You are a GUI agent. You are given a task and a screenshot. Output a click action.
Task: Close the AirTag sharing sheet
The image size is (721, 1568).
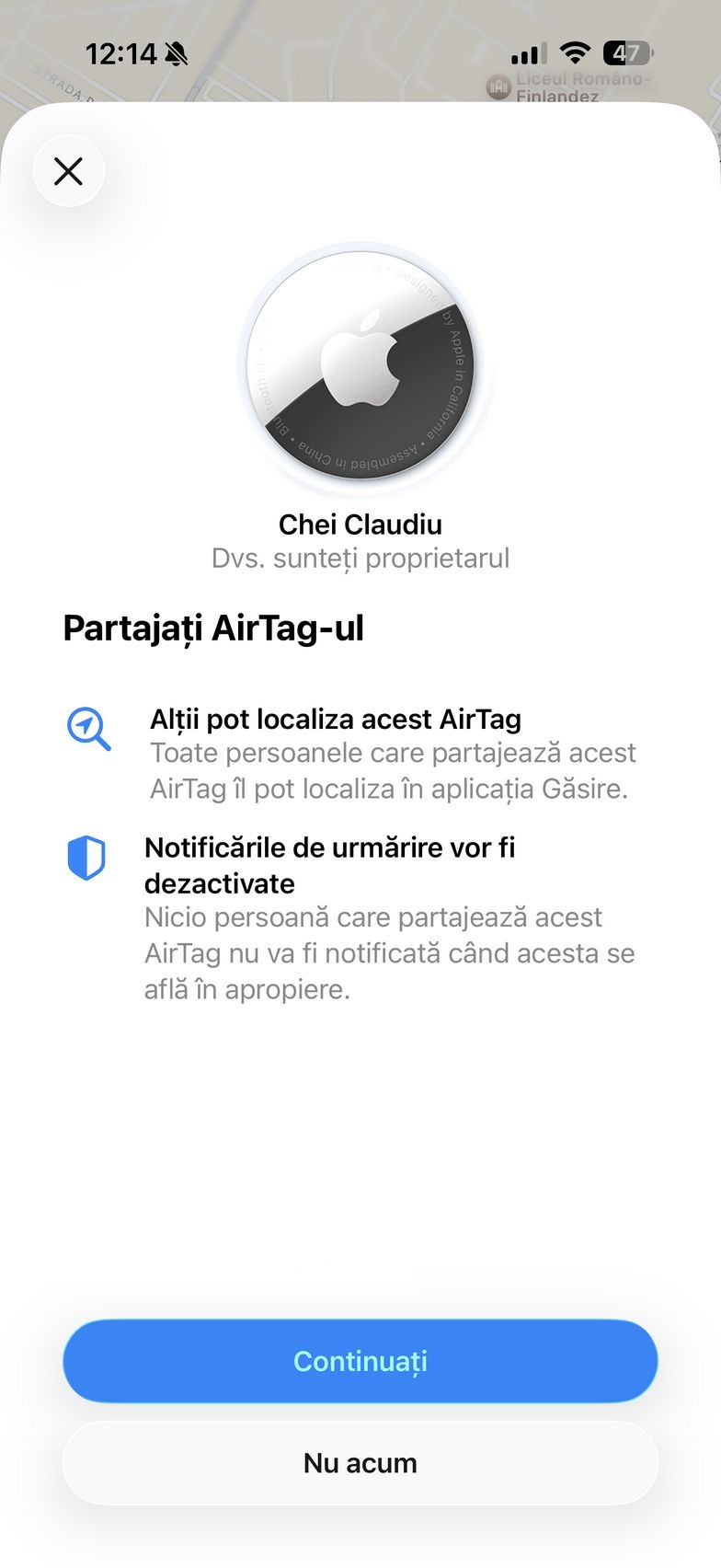point(69,171)
